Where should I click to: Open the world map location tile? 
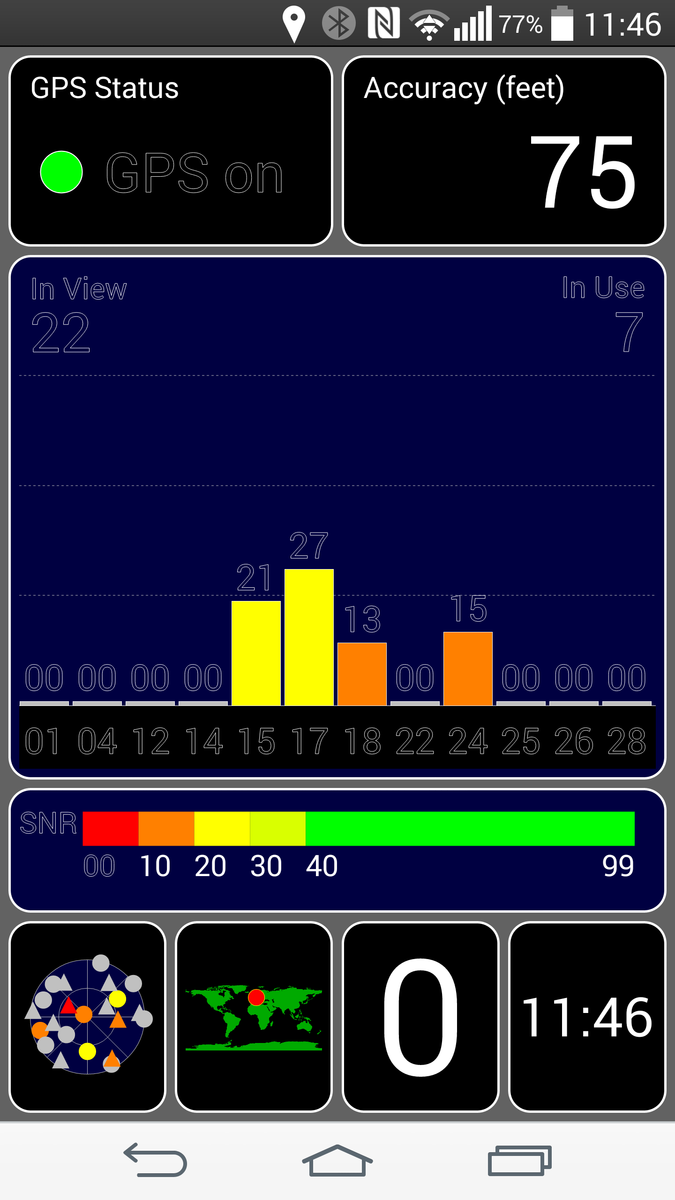pos(254,1017)
